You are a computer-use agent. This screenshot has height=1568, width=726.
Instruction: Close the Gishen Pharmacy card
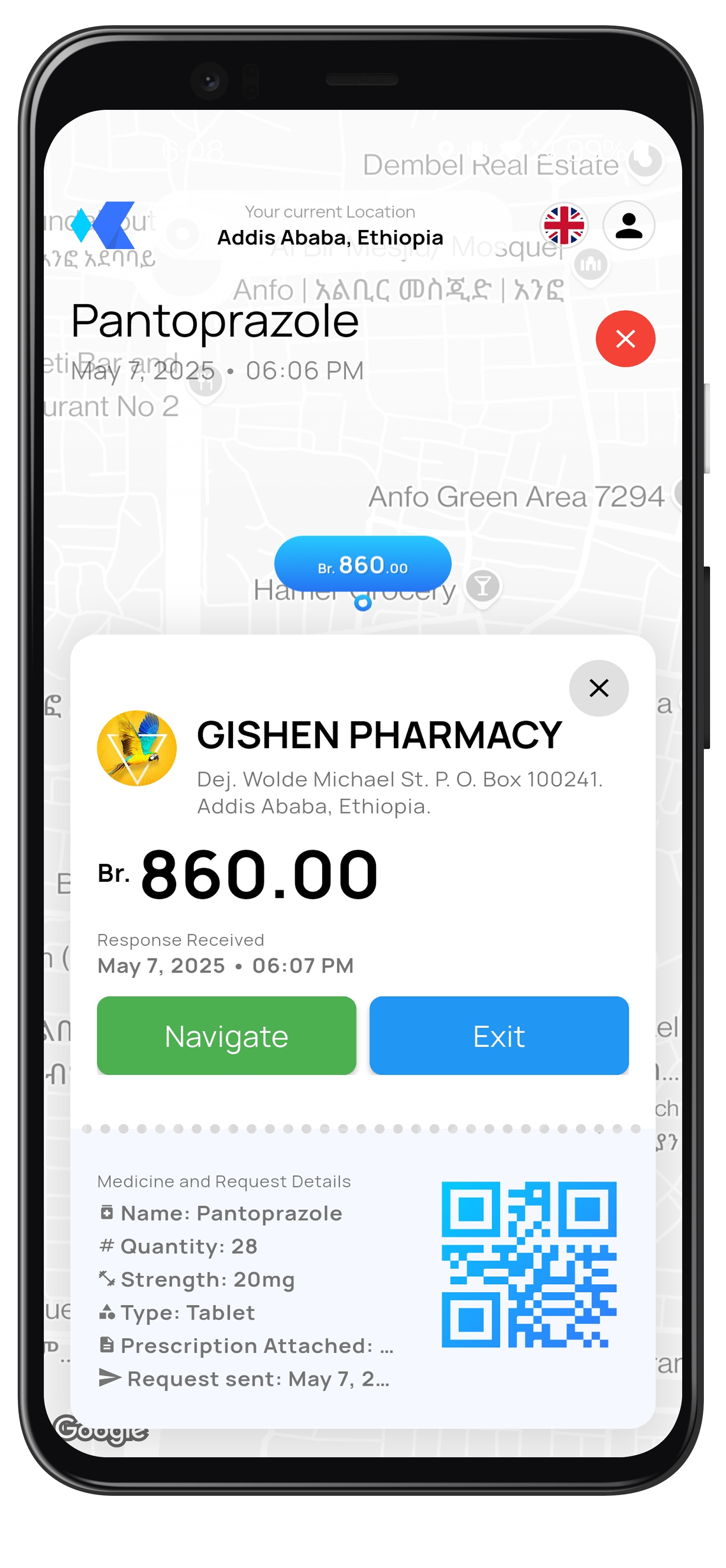599,688
